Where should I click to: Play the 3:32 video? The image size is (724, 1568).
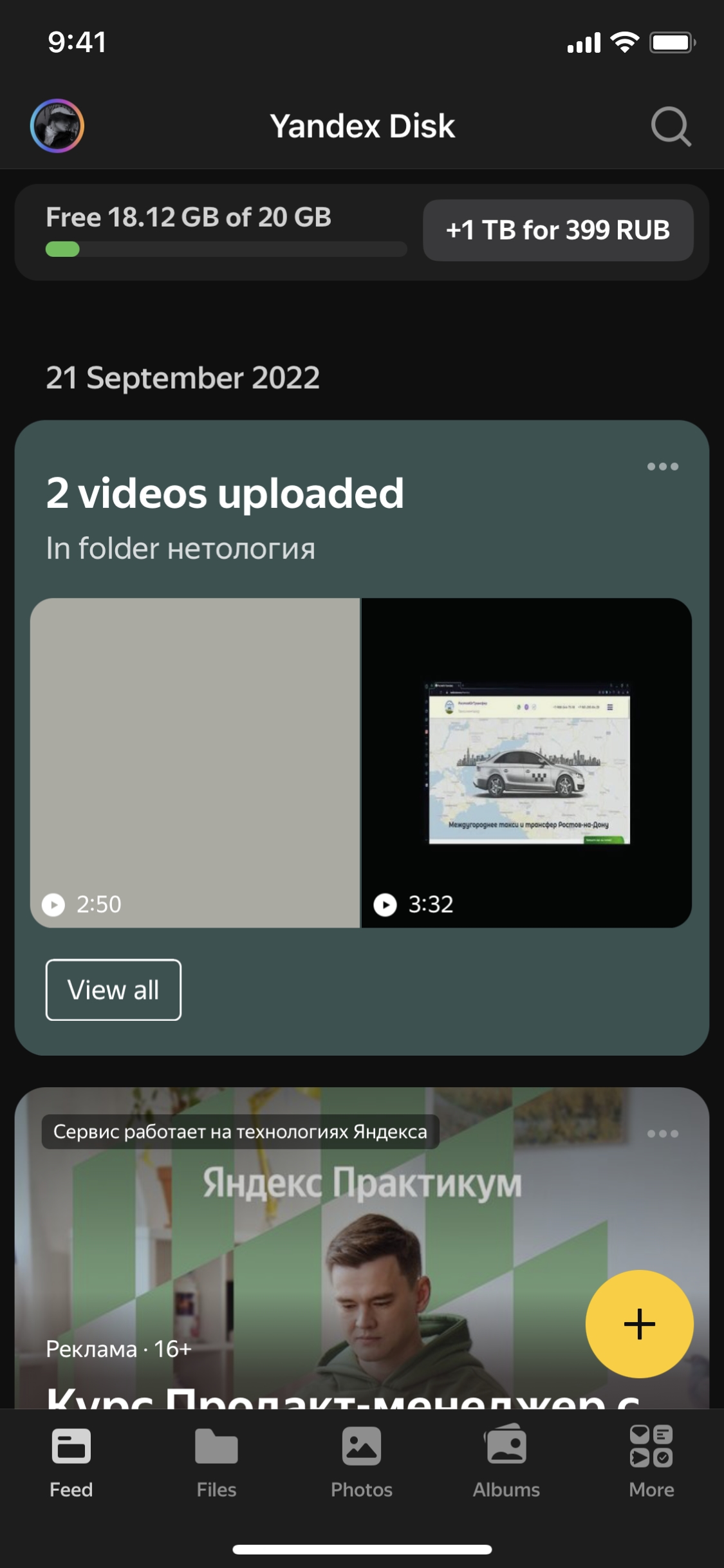pos(526,763)
